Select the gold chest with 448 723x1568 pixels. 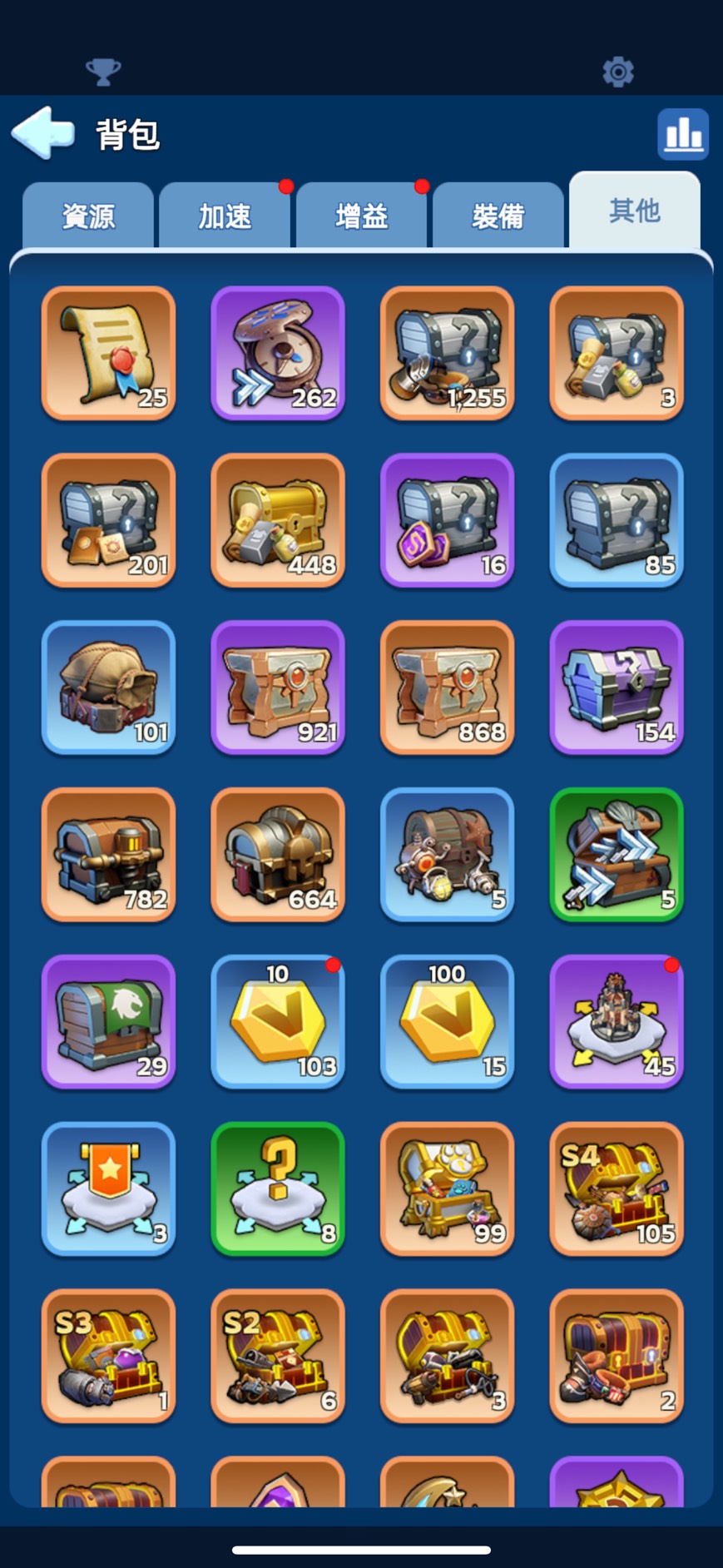pyautogui.click(x=278, y=520)
